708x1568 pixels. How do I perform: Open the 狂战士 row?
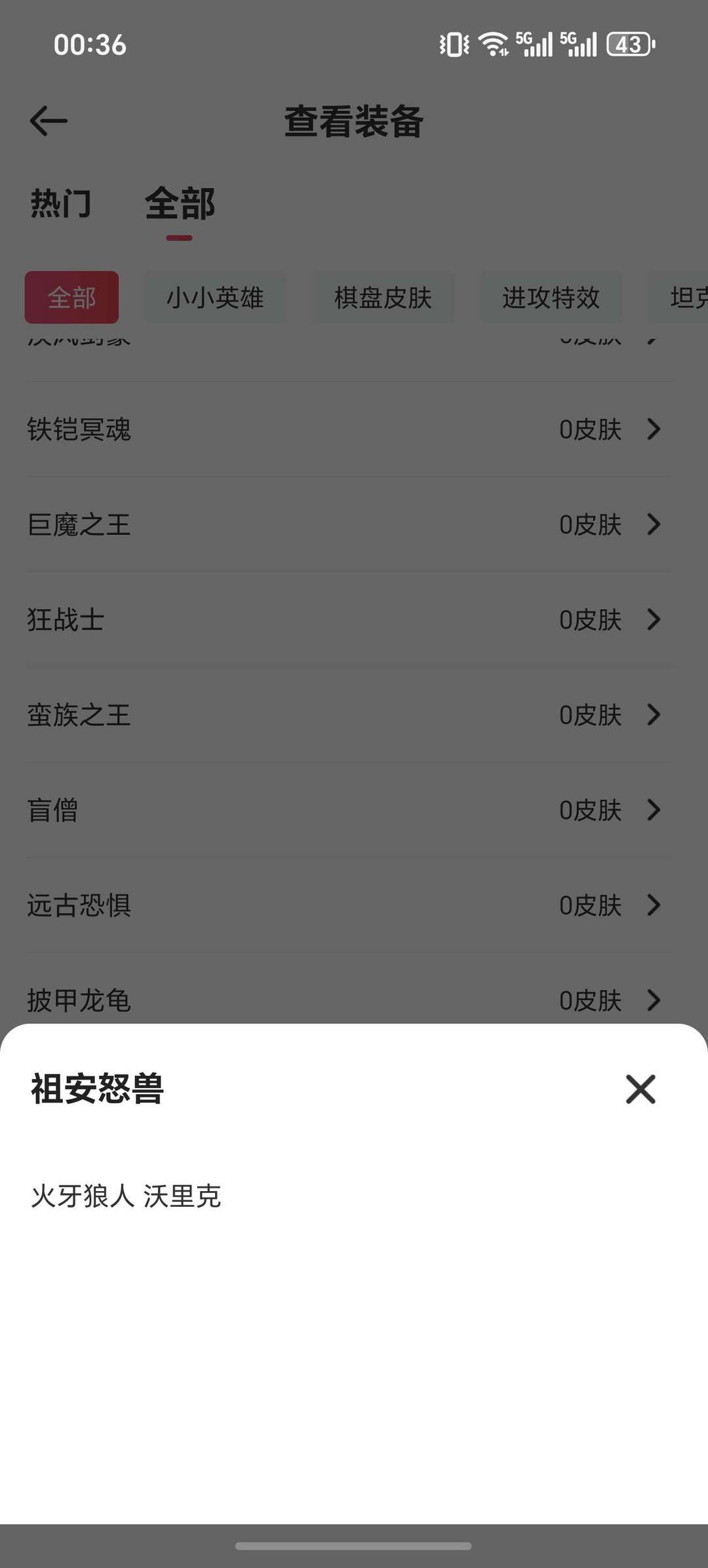coord(347,619)
